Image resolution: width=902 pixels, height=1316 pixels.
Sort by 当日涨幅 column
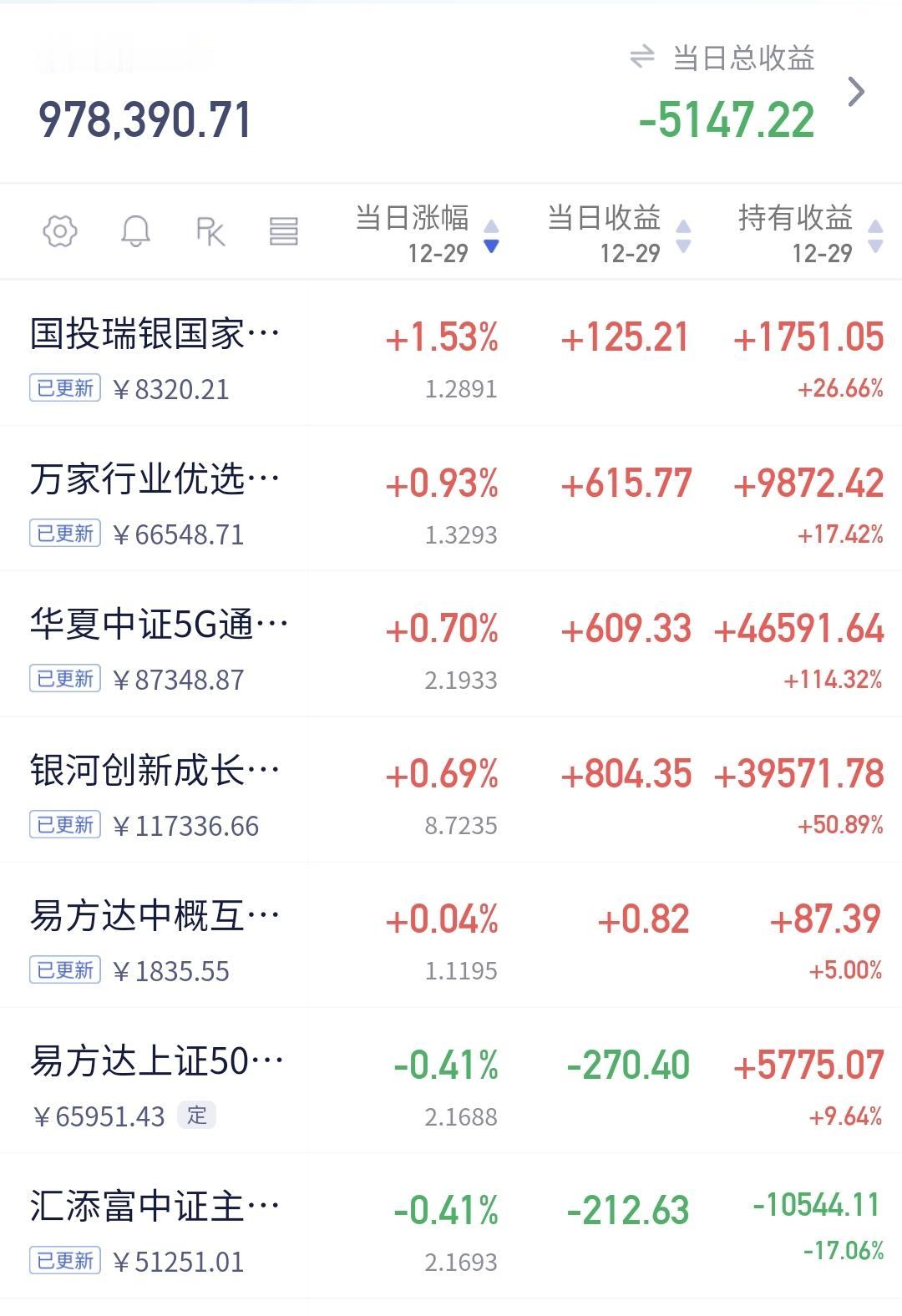tap(427, 234)
